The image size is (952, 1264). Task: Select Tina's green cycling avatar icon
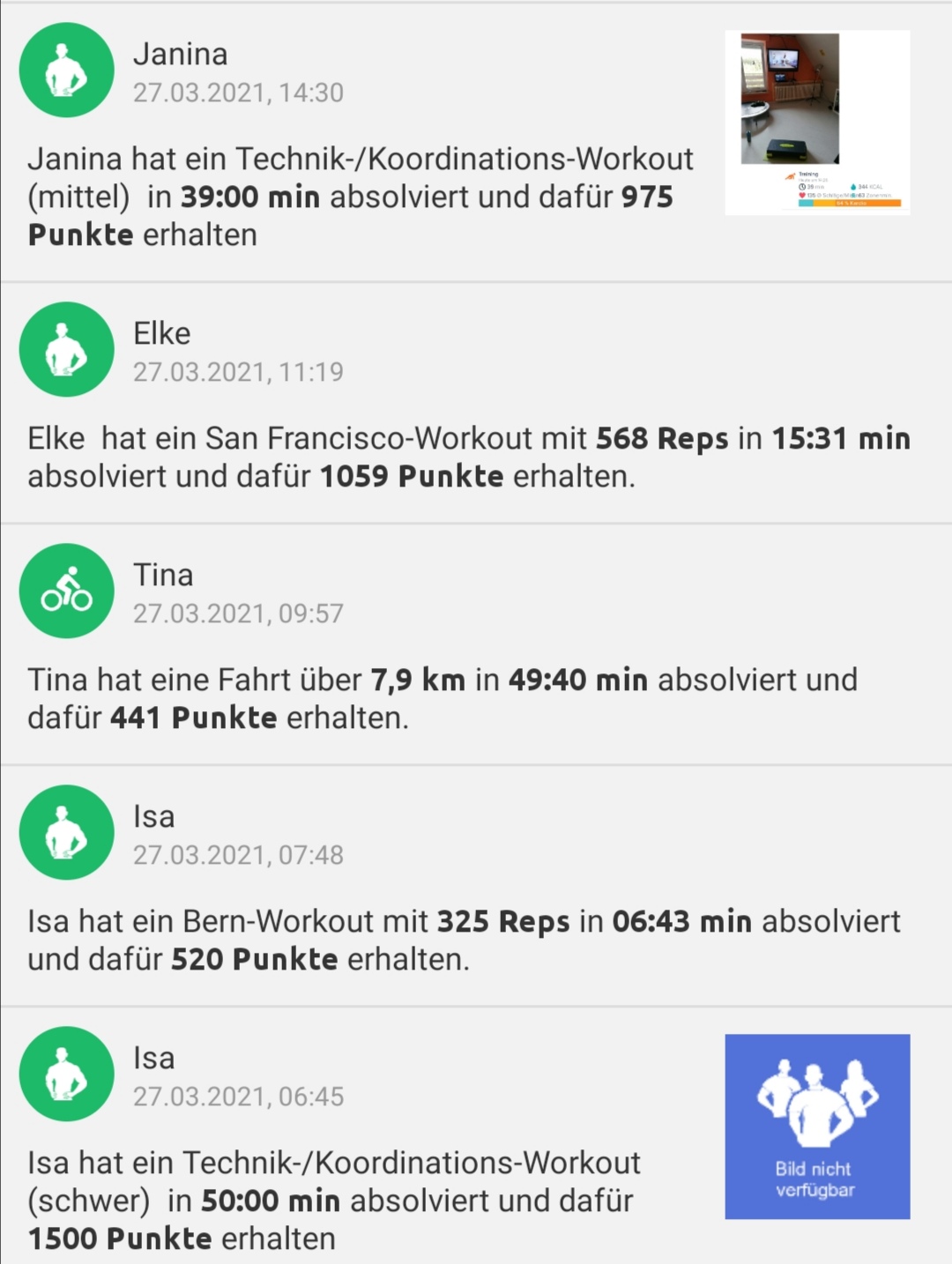(x=66, y=591)
